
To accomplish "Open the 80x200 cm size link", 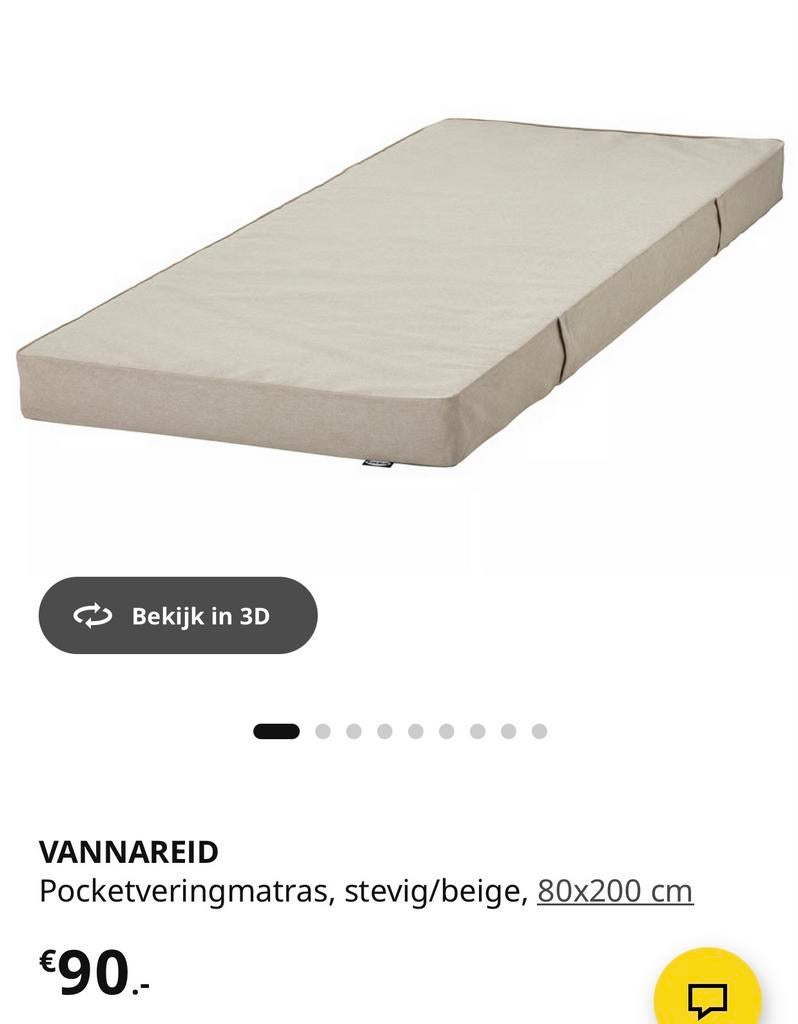I will 614,891.
